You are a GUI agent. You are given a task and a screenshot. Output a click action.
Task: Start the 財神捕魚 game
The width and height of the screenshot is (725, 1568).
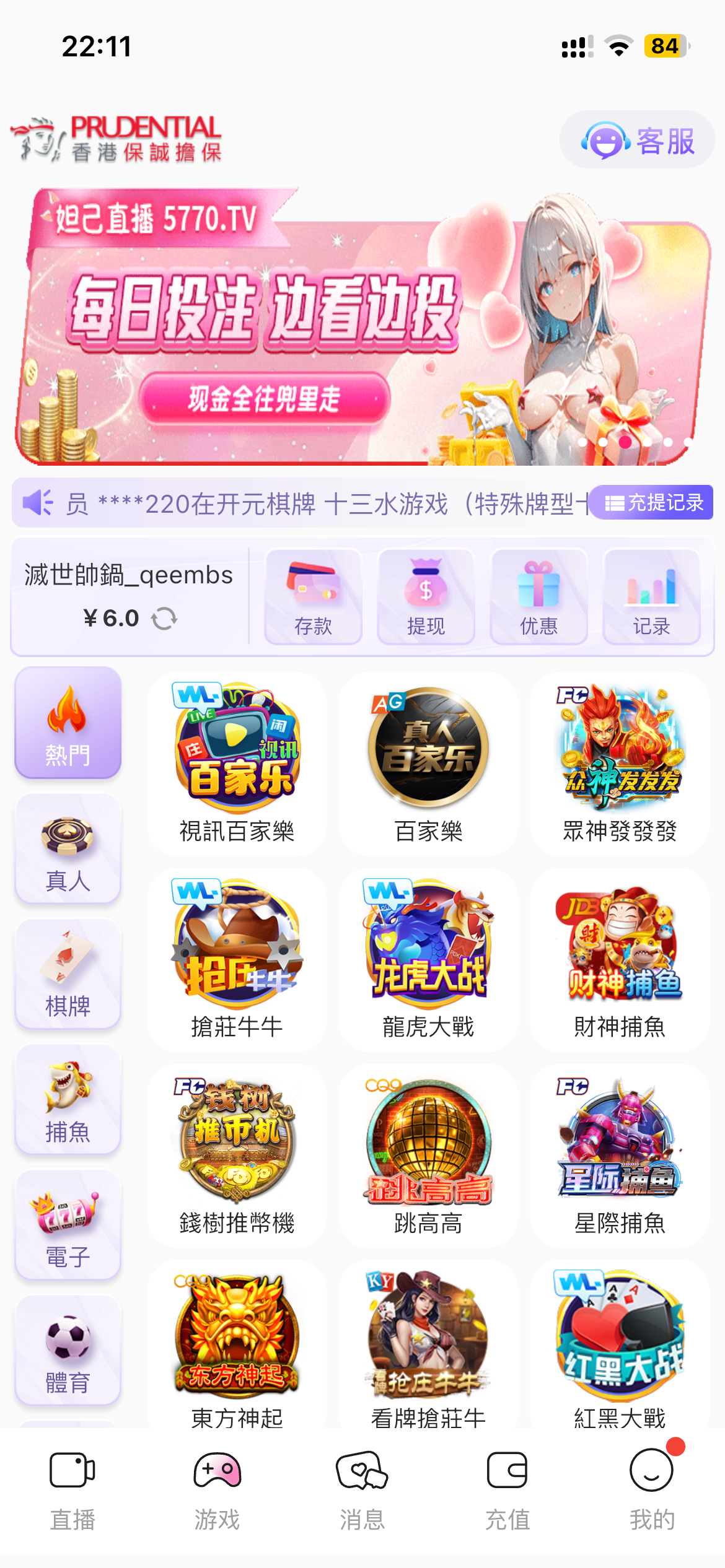[620, 960]
